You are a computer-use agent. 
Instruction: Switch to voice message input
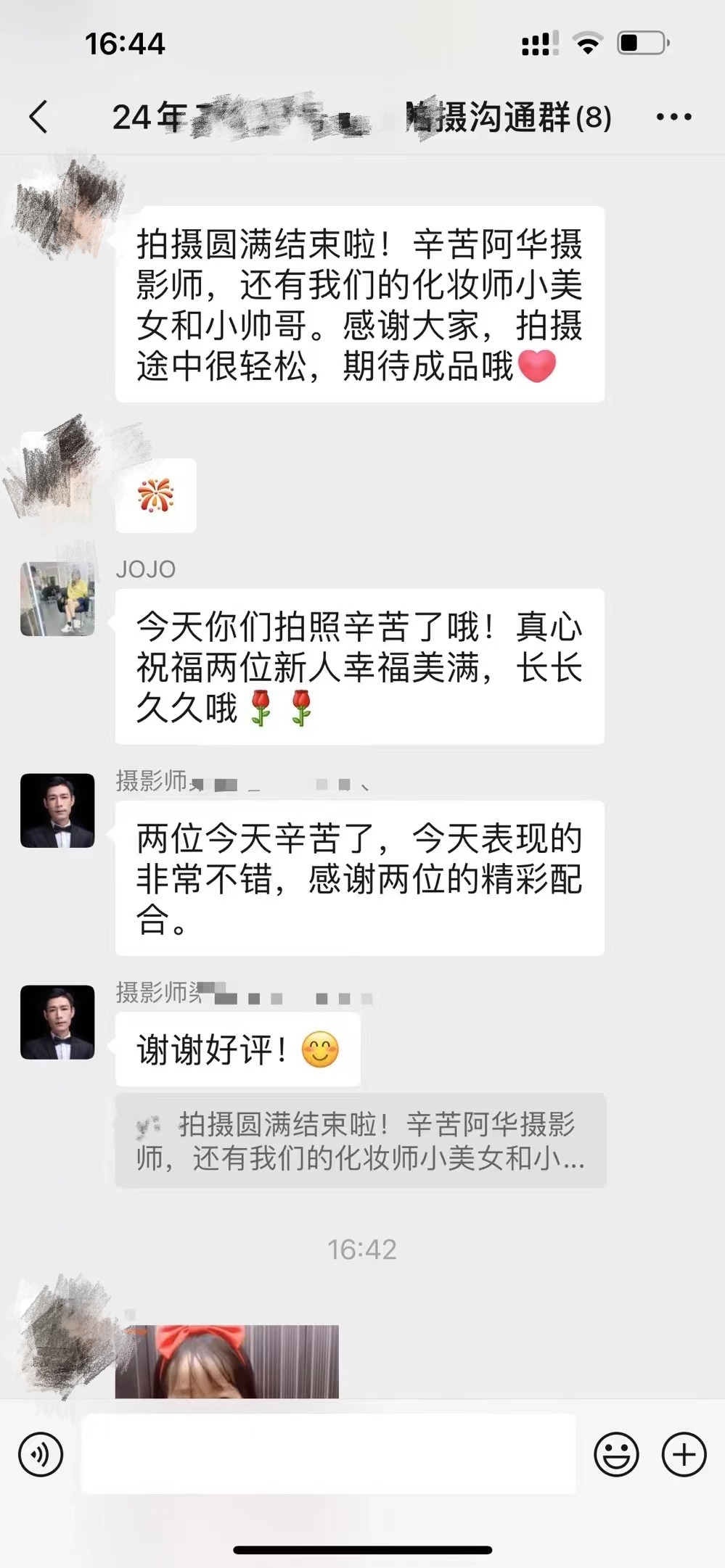coord(41,1454)
